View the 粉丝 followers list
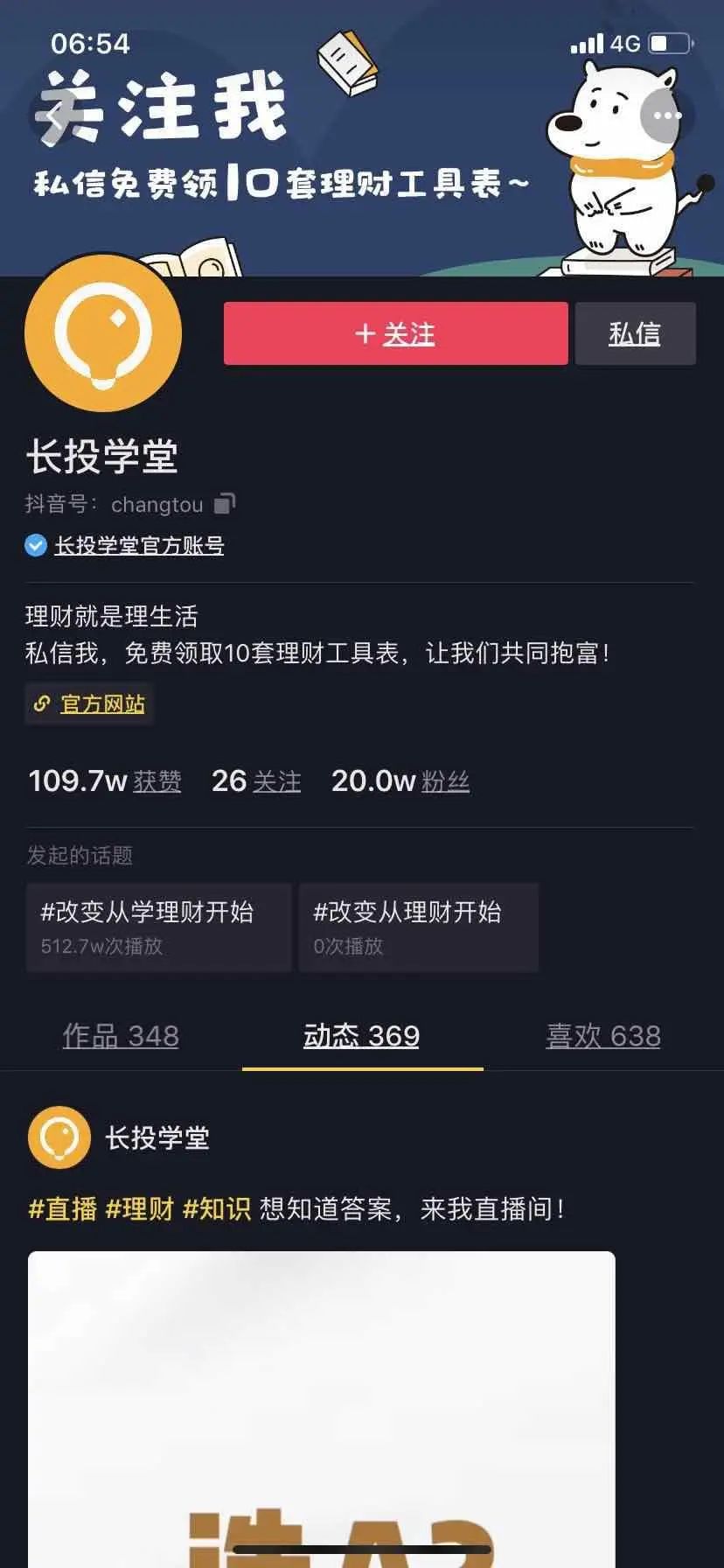The height and width of the screenshot is (1568, 724). click(400, 780)
